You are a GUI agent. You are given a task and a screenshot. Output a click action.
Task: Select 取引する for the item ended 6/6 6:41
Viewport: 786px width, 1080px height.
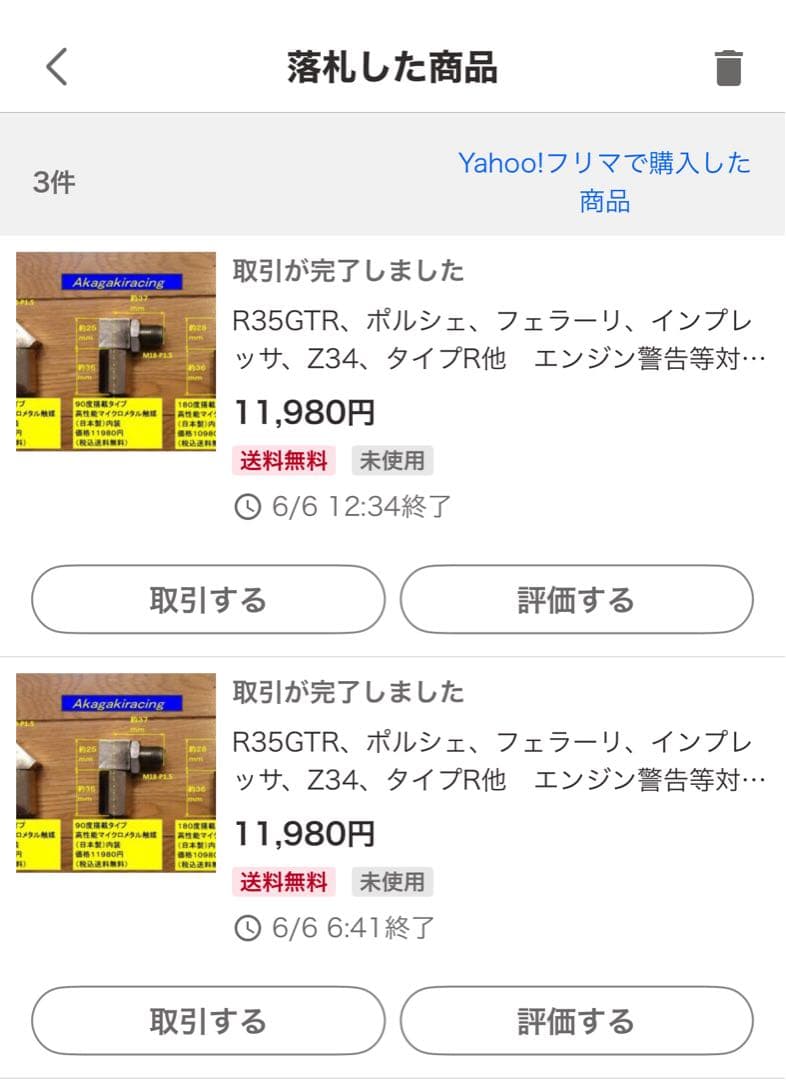pos(208,1021)
